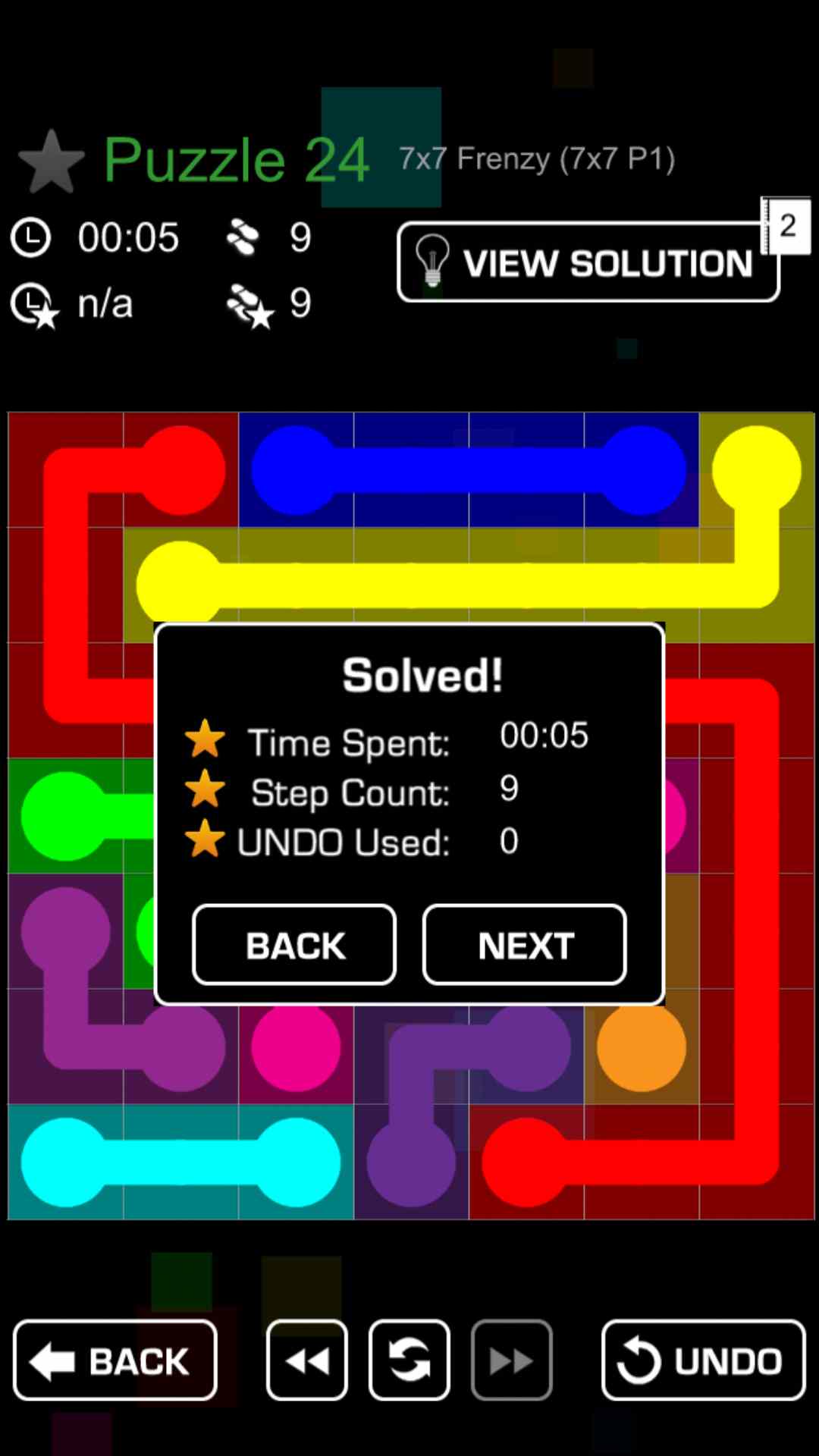819x1456 pixels.
Task: Tap the bottom-left BACK arrow button
Action: pyautogui.click(x=115, y=1360)
